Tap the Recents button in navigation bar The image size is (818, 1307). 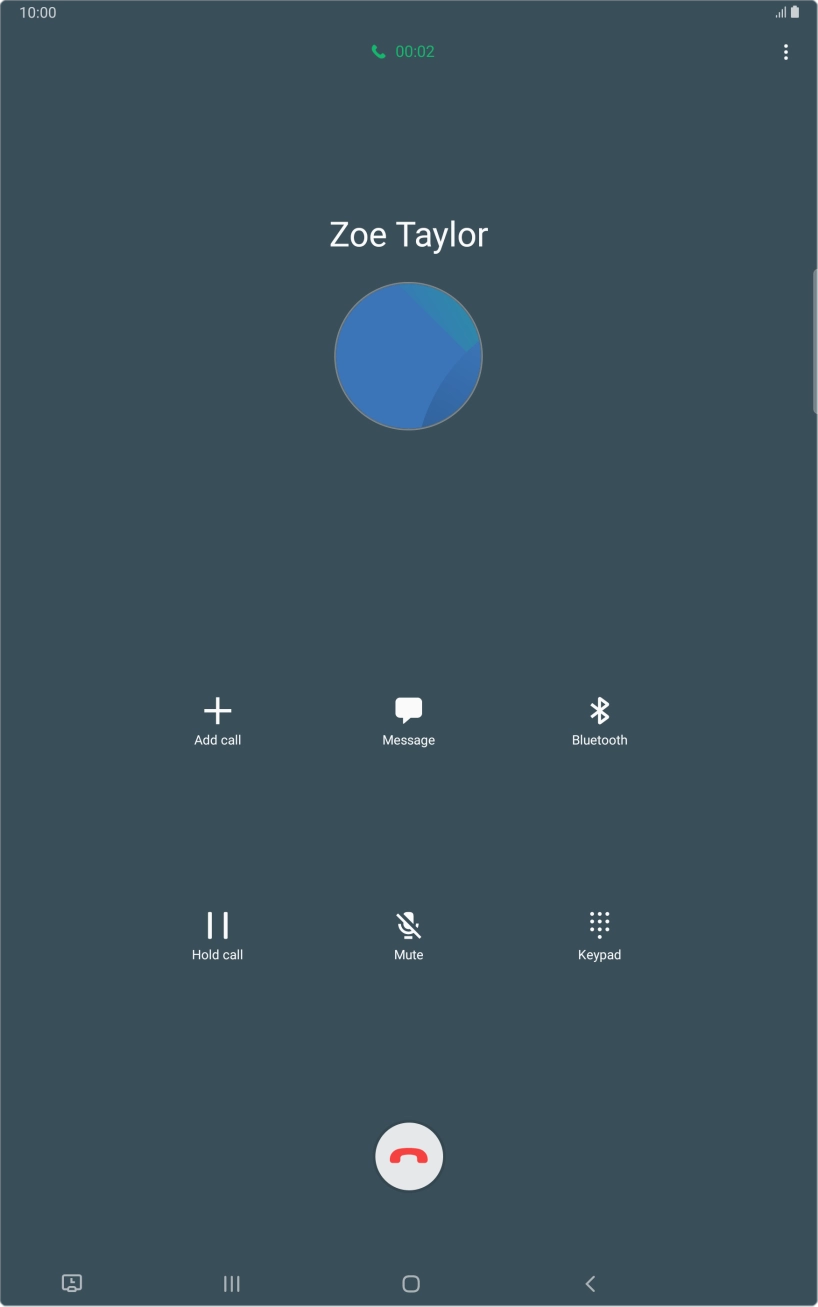click(231, 1283)
